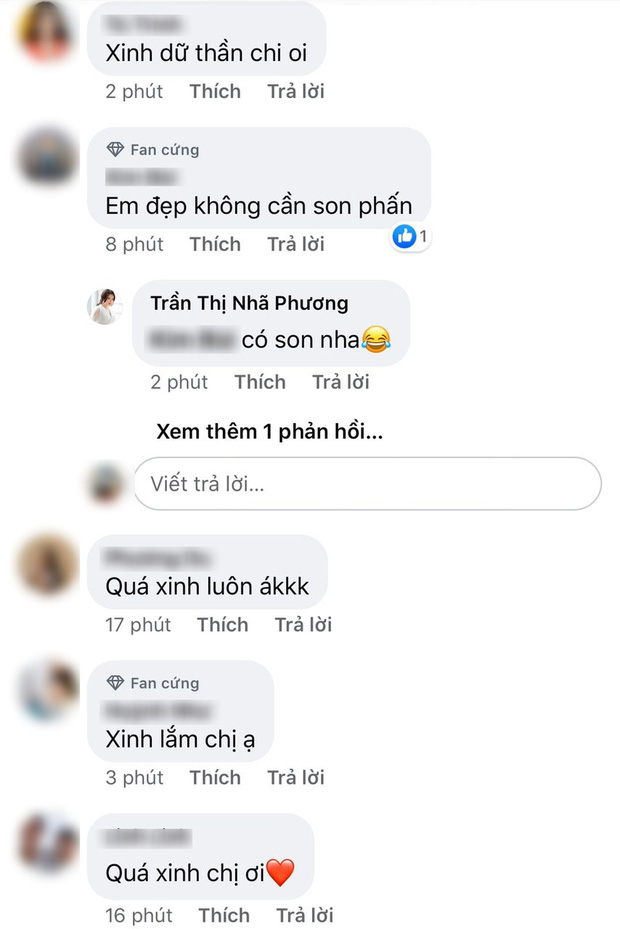This screenshot has height=929, width=620.
Task: Reply to 'Em đẹp không cần son phấn'
Action: pos(295,244)
